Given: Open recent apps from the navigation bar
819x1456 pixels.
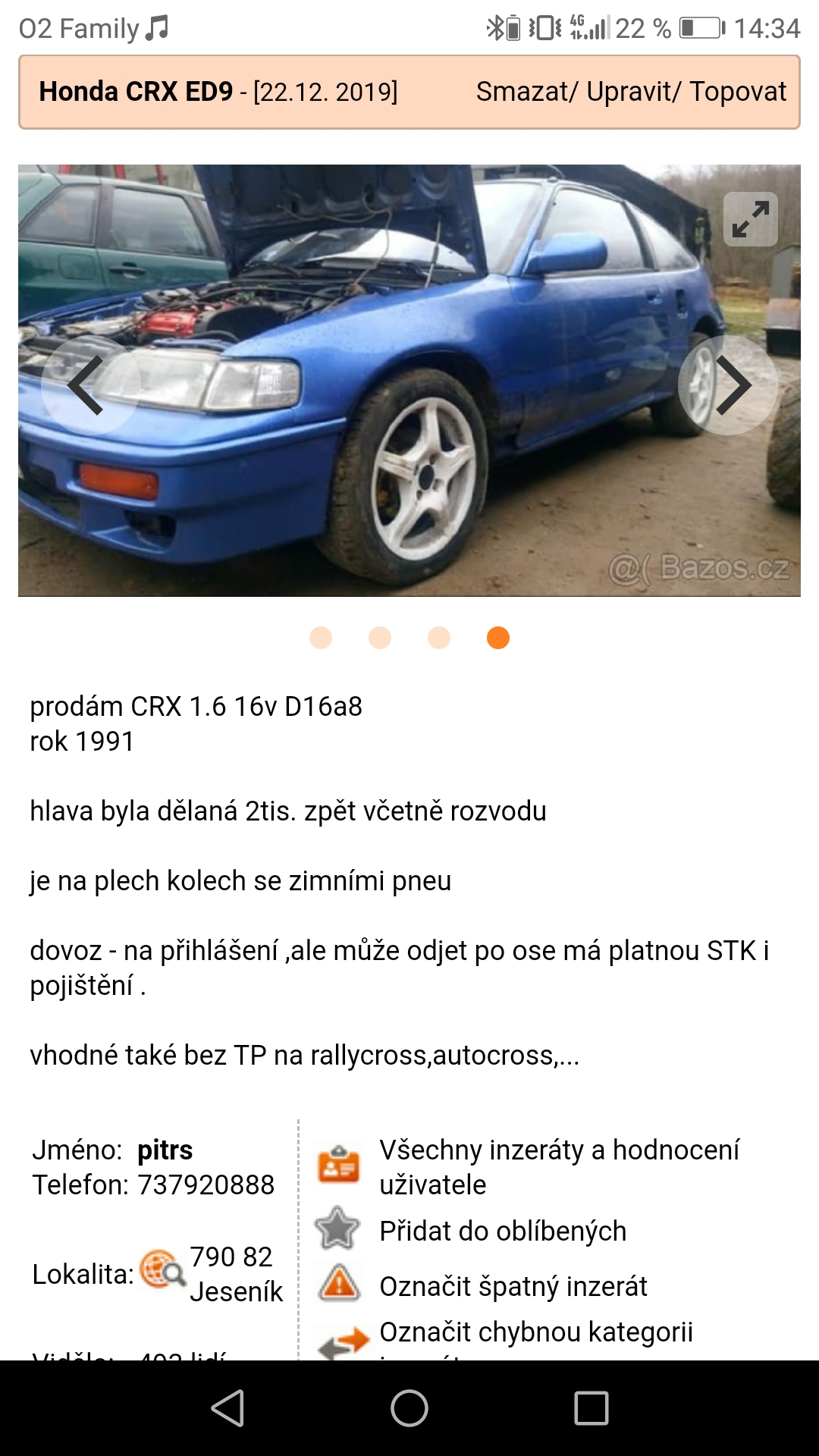Looking at the screenshot, I should tap(591, 1408).
